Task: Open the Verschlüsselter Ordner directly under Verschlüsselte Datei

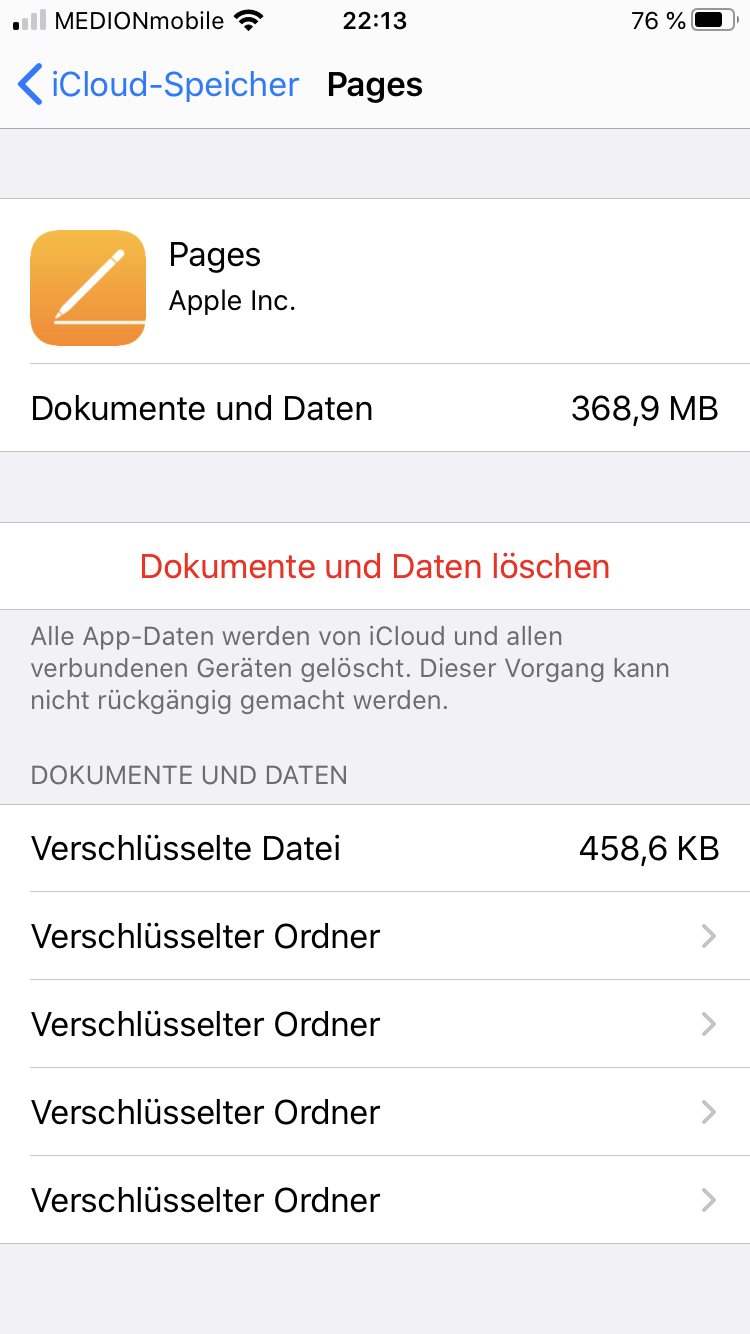Action: click(375, 936)
